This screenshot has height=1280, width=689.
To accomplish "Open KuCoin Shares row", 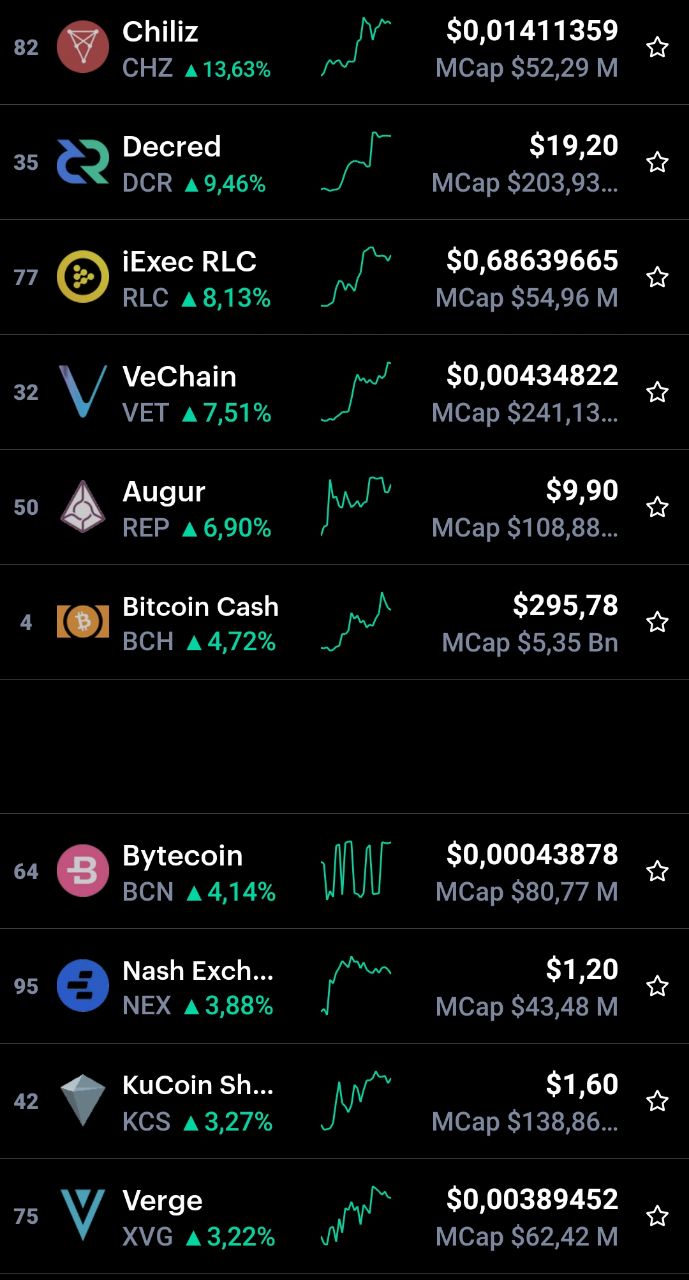I will 344,1101.
